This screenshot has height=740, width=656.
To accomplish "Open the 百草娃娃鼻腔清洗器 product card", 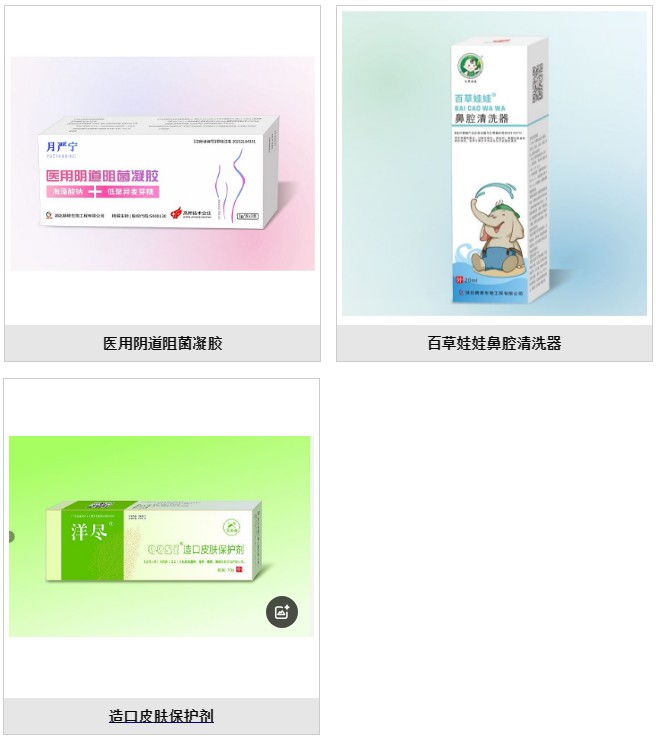I will [x=494, y=164].
